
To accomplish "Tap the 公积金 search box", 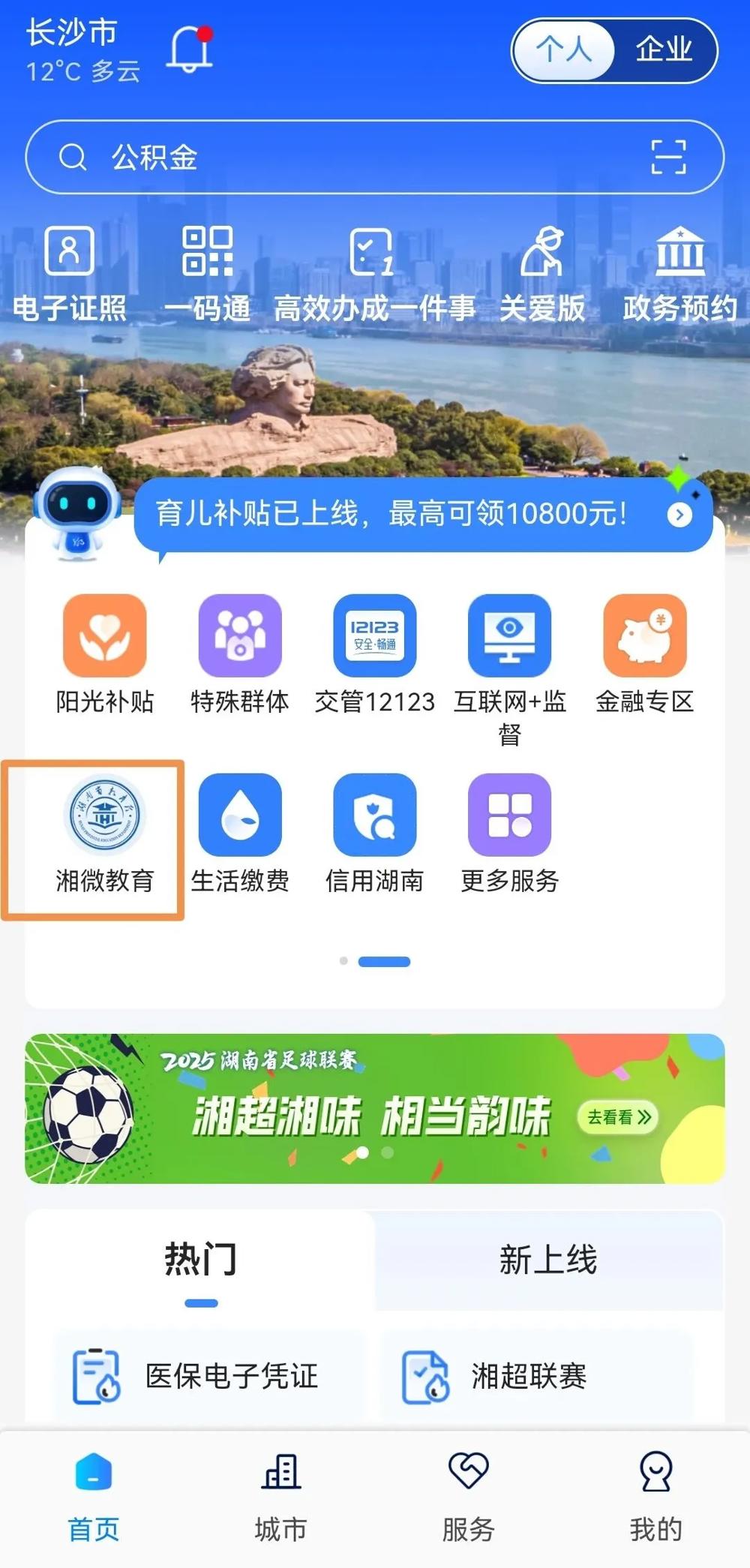I will click(x=337, y=158).
